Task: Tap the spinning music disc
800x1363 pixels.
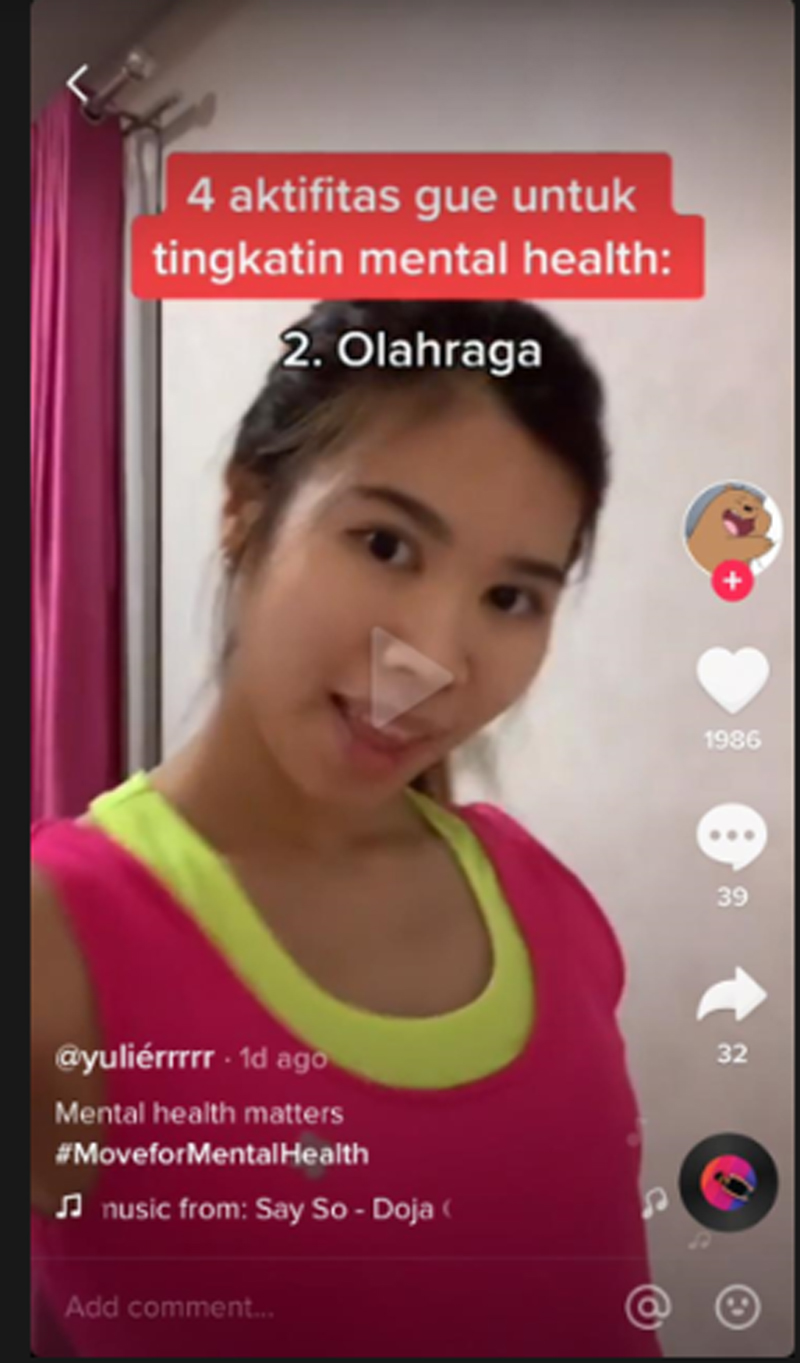Action: (x=728, y=1182)
